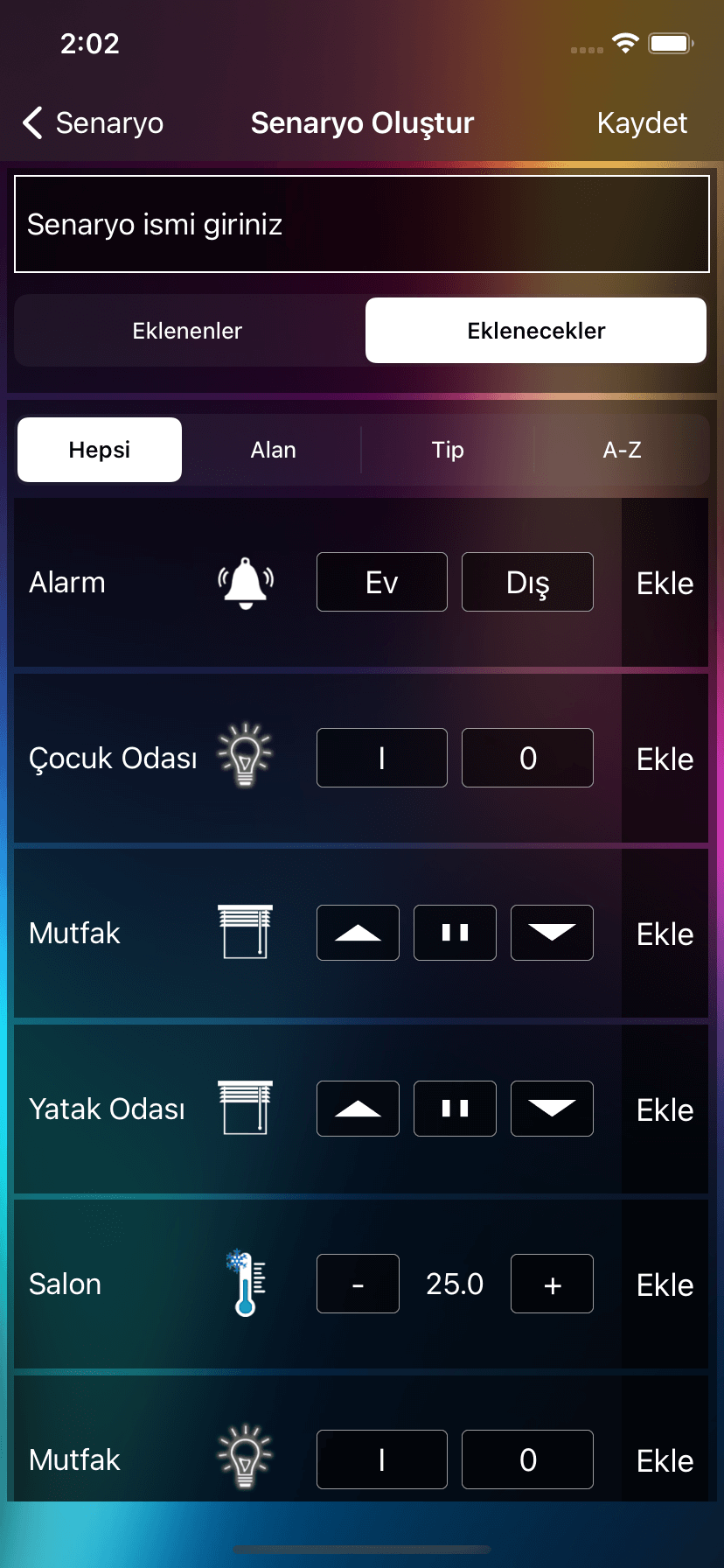
Task: Add Alarm with its Ekle button
Action: tap(665, 584)
